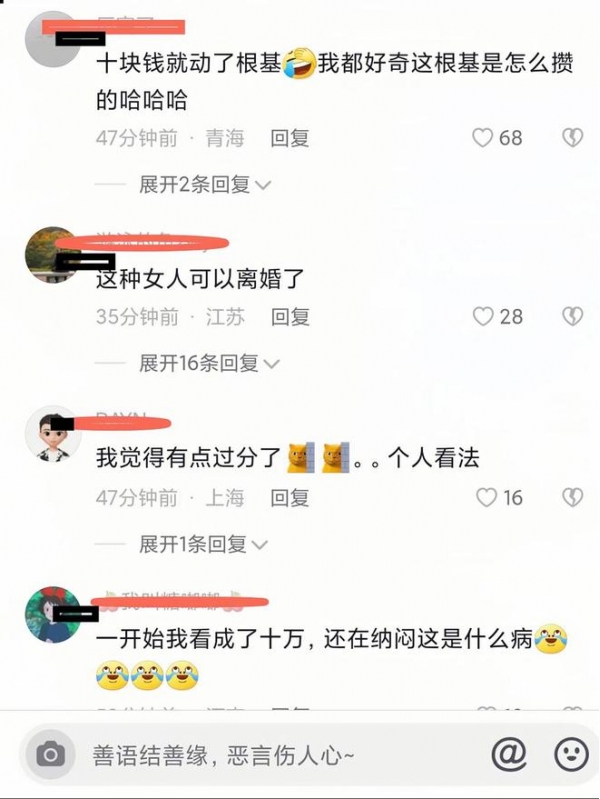Dislike the comment from 上海
Screen dimensions: 600x799
[572, 497]
